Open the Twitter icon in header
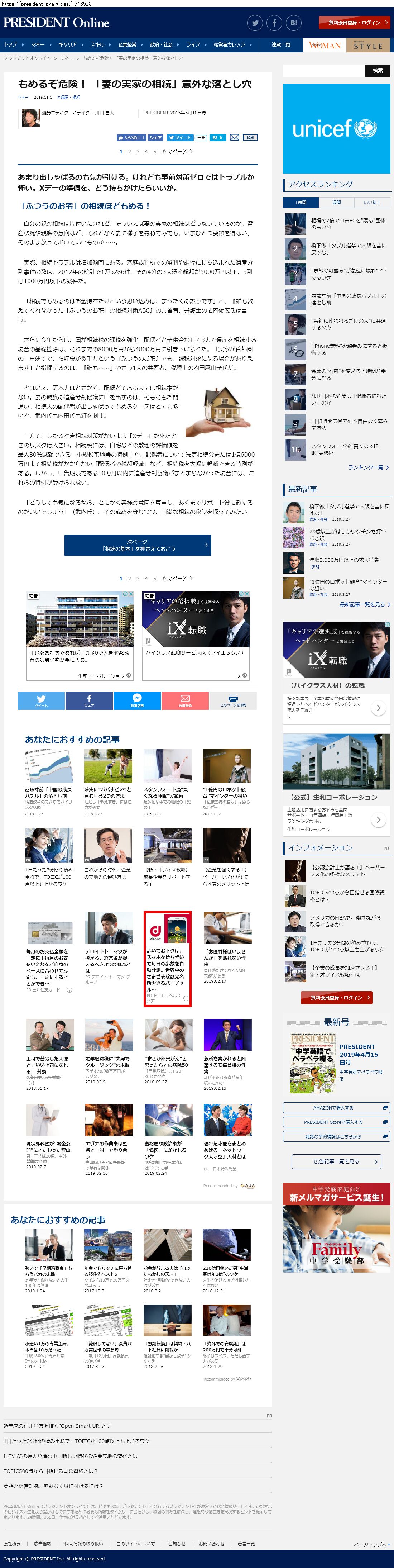The image size is (394, 1568). click(255, 23)
